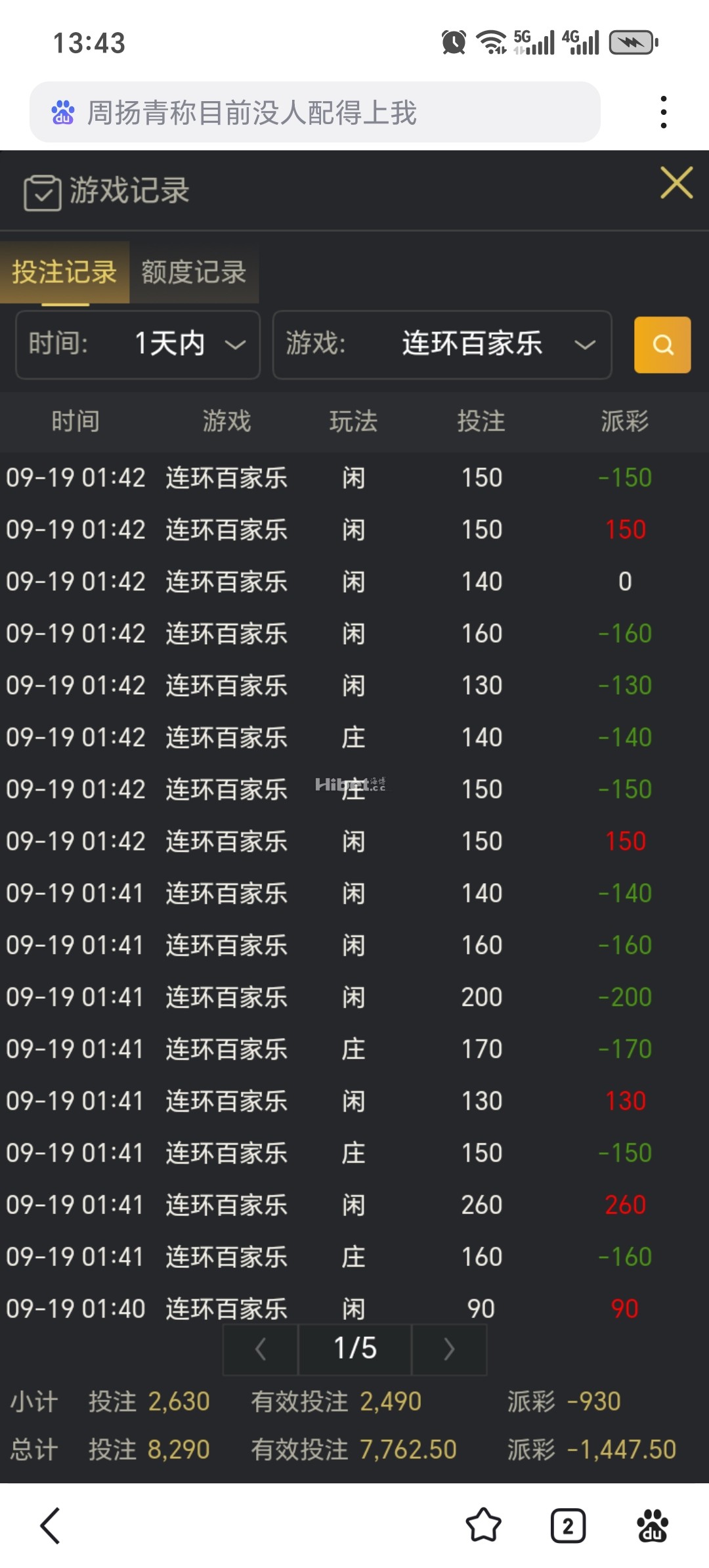Open the 时间 1天内 time filter dropdown
This screenshot has height=1568, width=709.
(x=137, y=345)
